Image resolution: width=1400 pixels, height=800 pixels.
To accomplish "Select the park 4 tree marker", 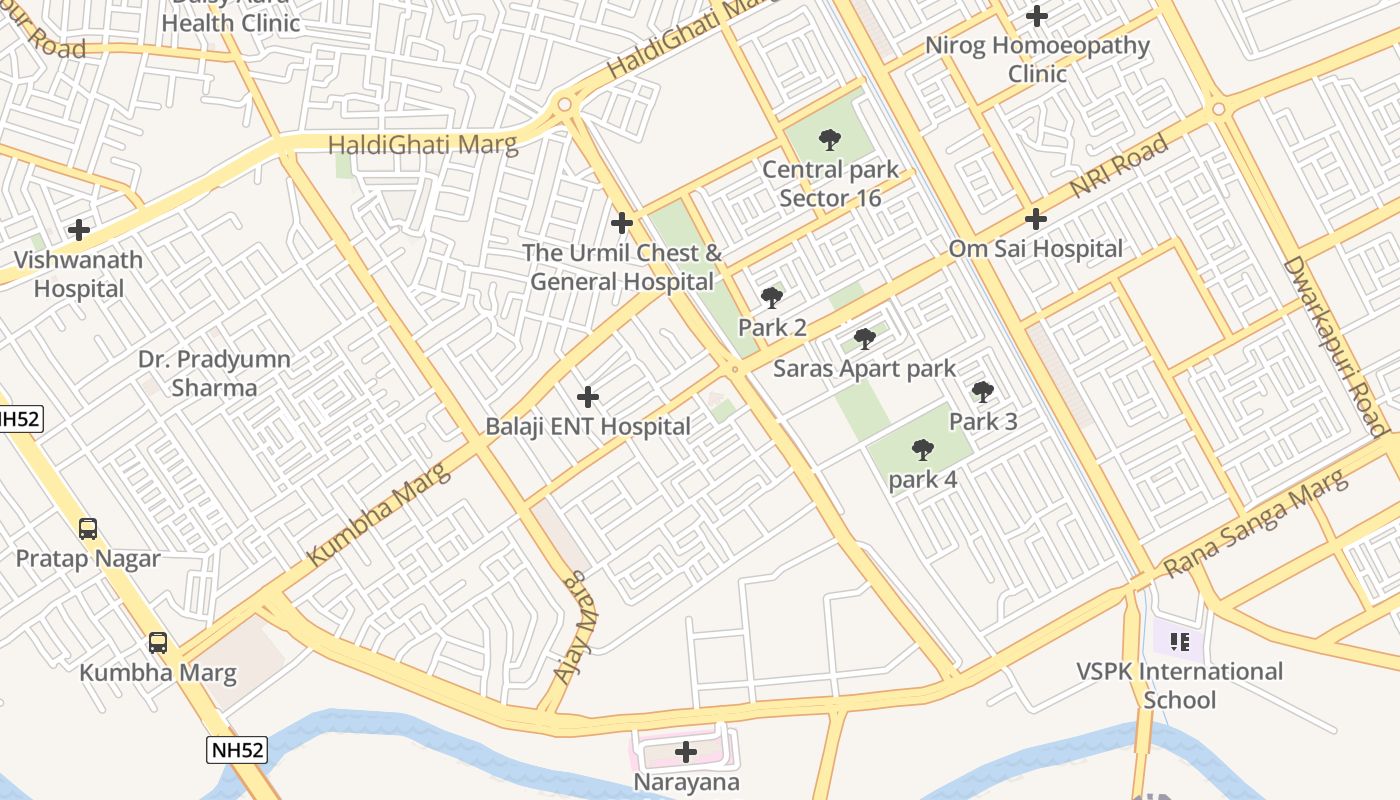I will coord(923,450).
